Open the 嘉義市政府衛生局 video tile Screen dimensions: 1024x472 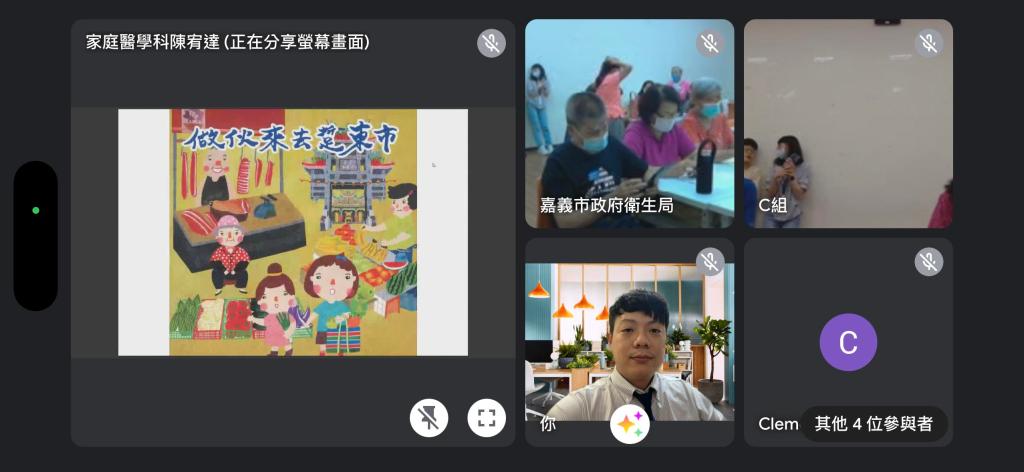[629, 123]
